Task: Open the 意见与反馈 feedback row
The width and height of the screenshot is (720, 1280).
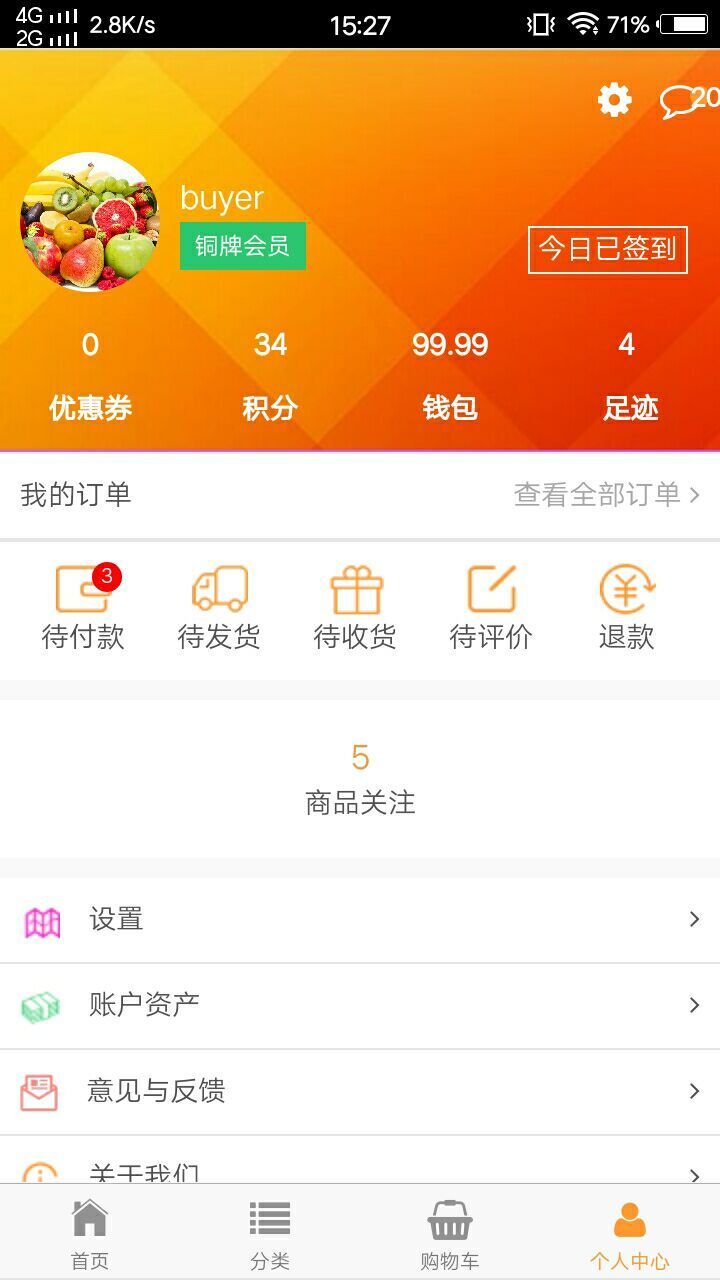Action: pyautogui.click(x=360, y=1091)
